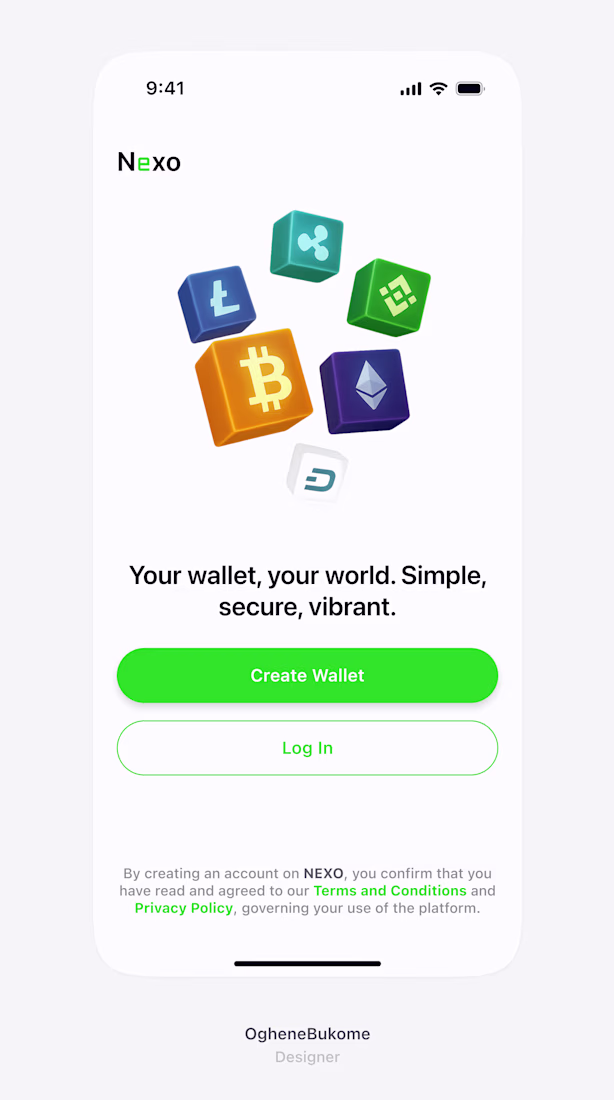The height and width of the screenshot is (1100, 614).
Task: Select the Log In button
Action: tap(307, 748)
